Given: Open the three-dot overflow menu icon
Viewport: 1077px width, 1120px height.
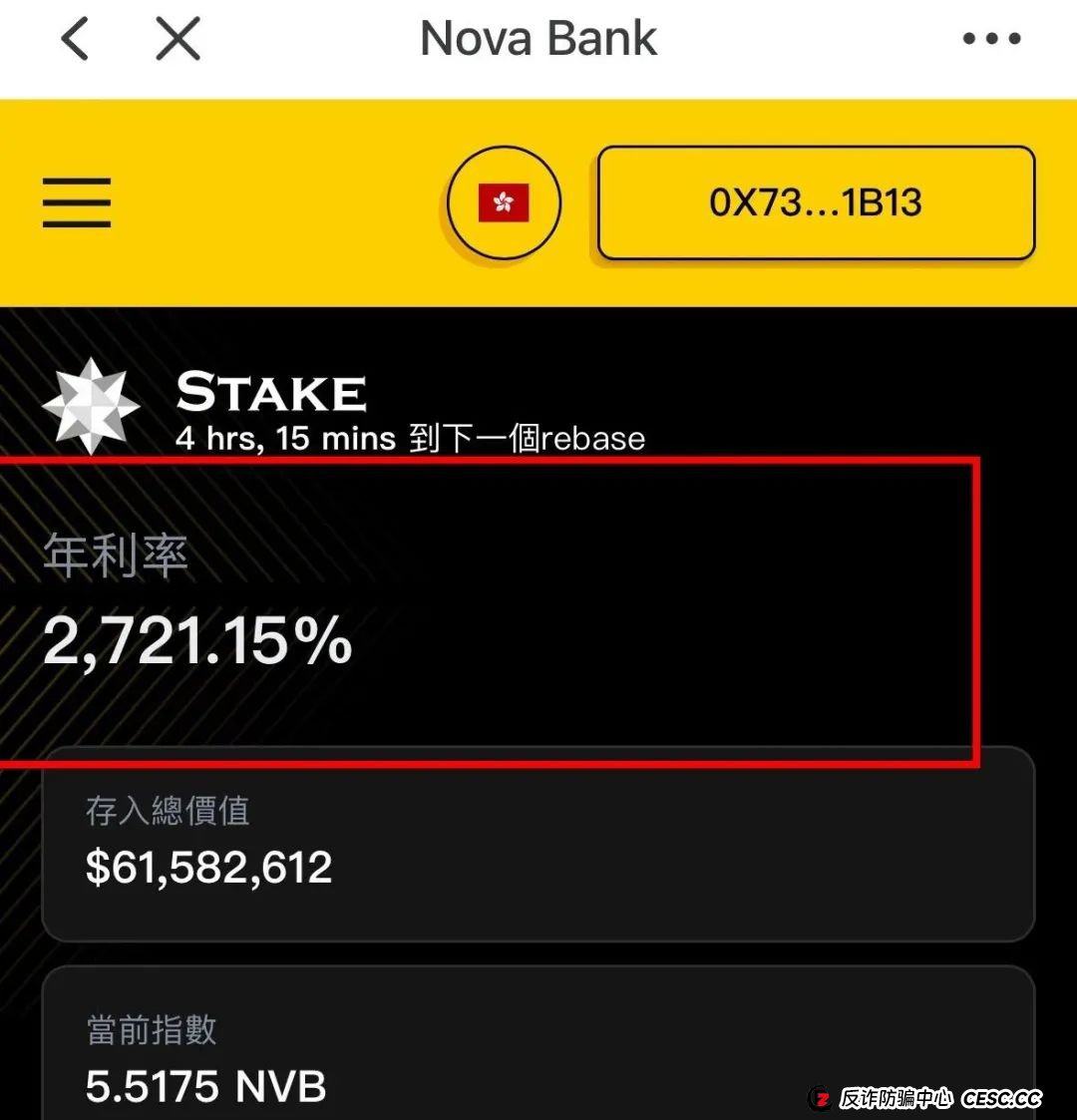Looking at the screenshot, I should pyautogui.click(x=991, y=39).
